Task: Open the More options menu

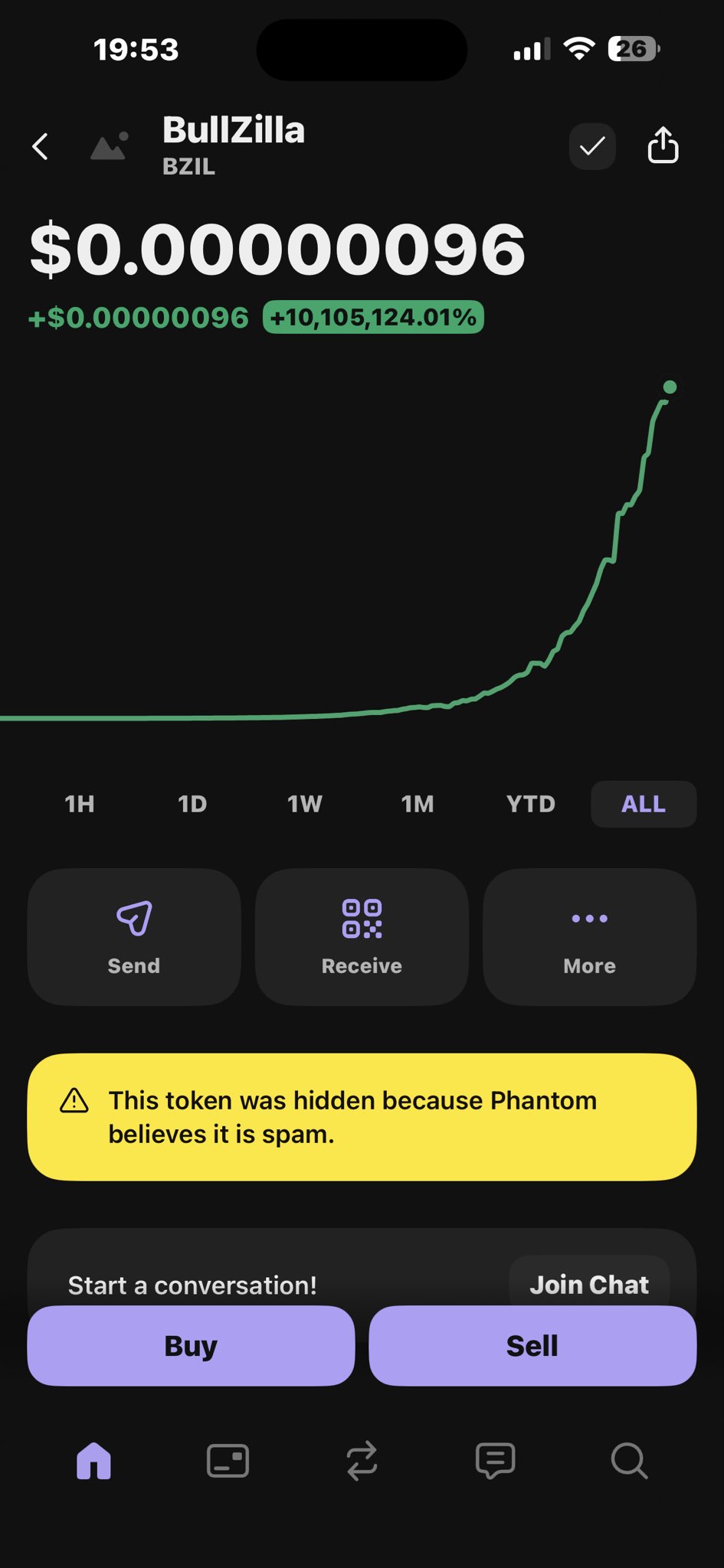Action: pos(589,936)
